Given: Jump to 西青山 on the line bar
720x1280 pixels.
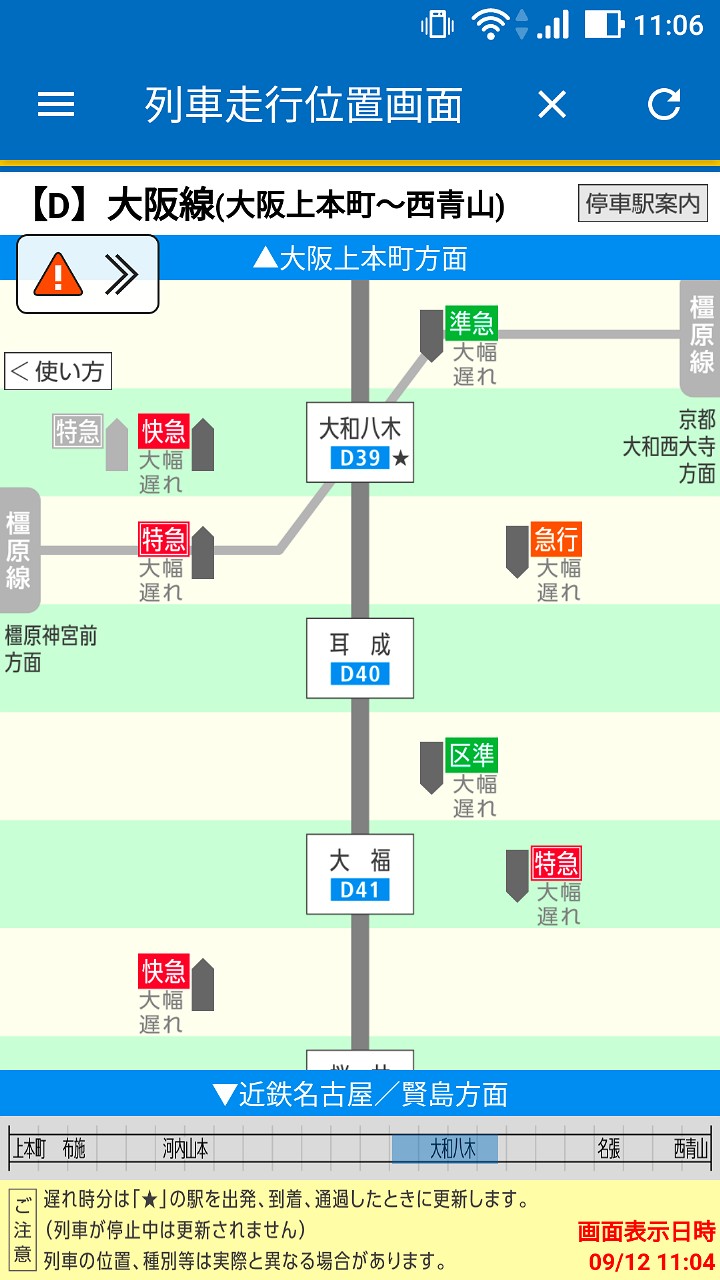Looking at the screenshot, I should tap(691, 1149).
